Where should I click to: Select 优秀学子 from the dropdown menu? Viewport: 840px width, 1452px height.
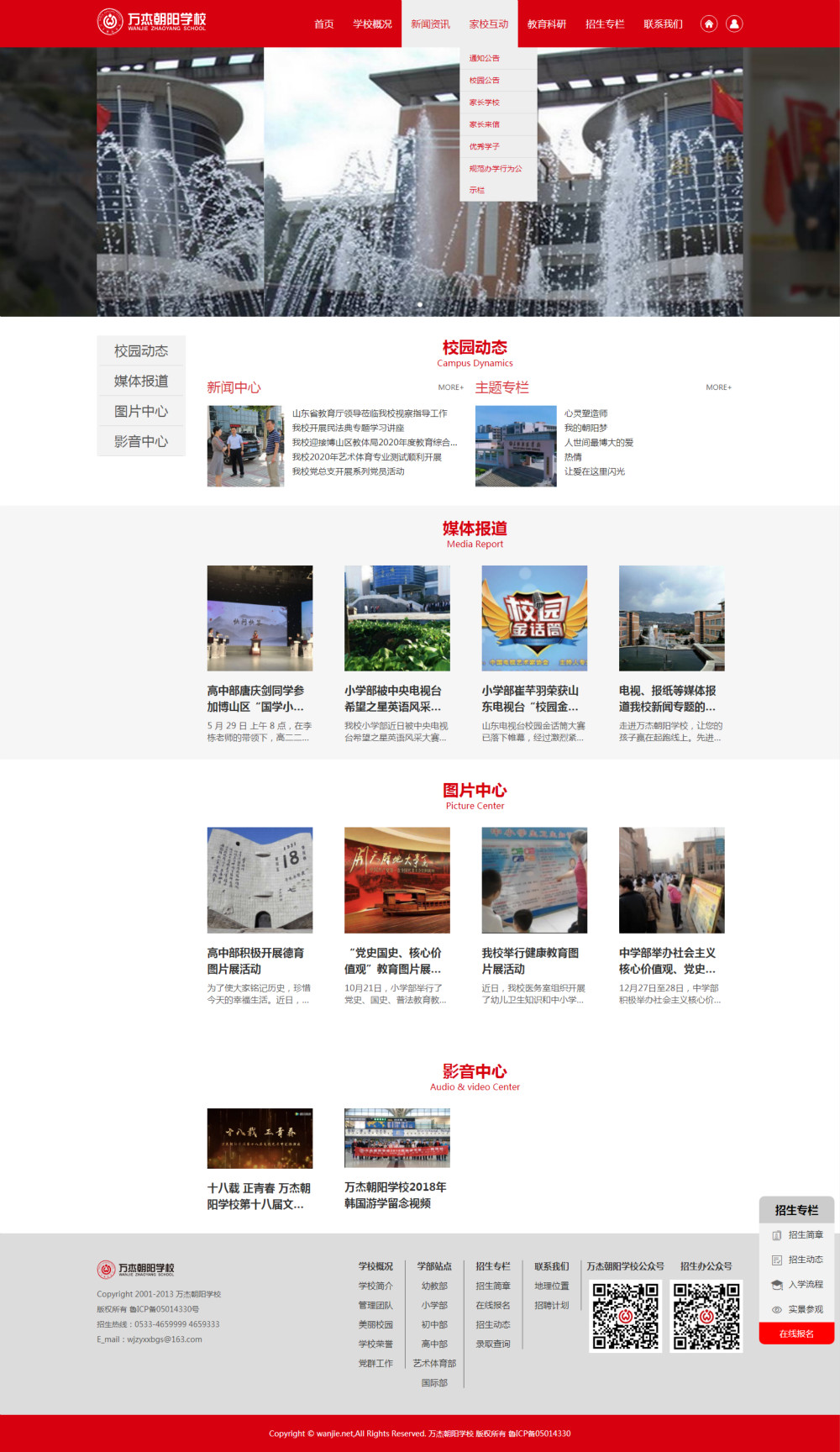tap(485, 146)
